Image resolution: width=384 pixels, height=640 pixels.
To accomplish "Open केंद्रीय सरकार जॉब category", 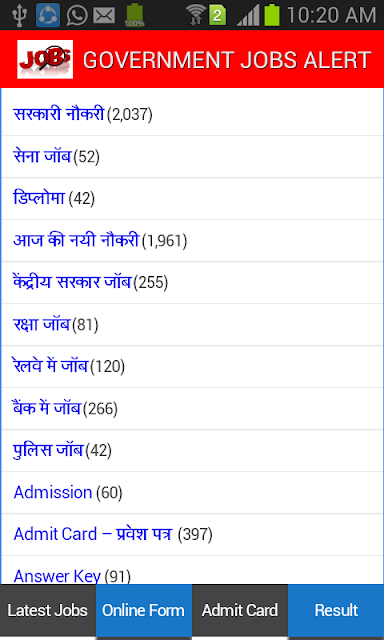I will coord(72,282).
